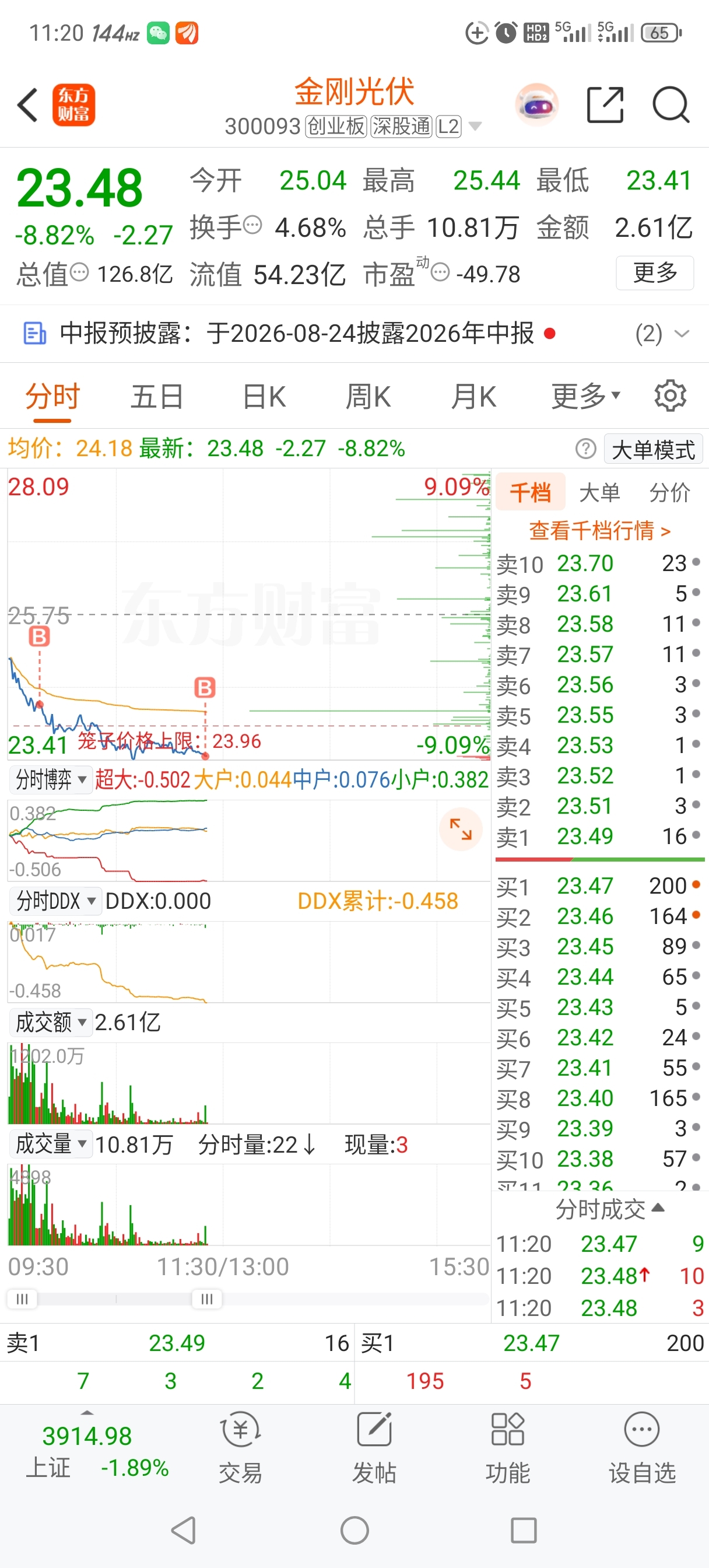709x1568 pixels.
Task: Tap 设自选 to add to watchlist
Action: (642, 1448)
